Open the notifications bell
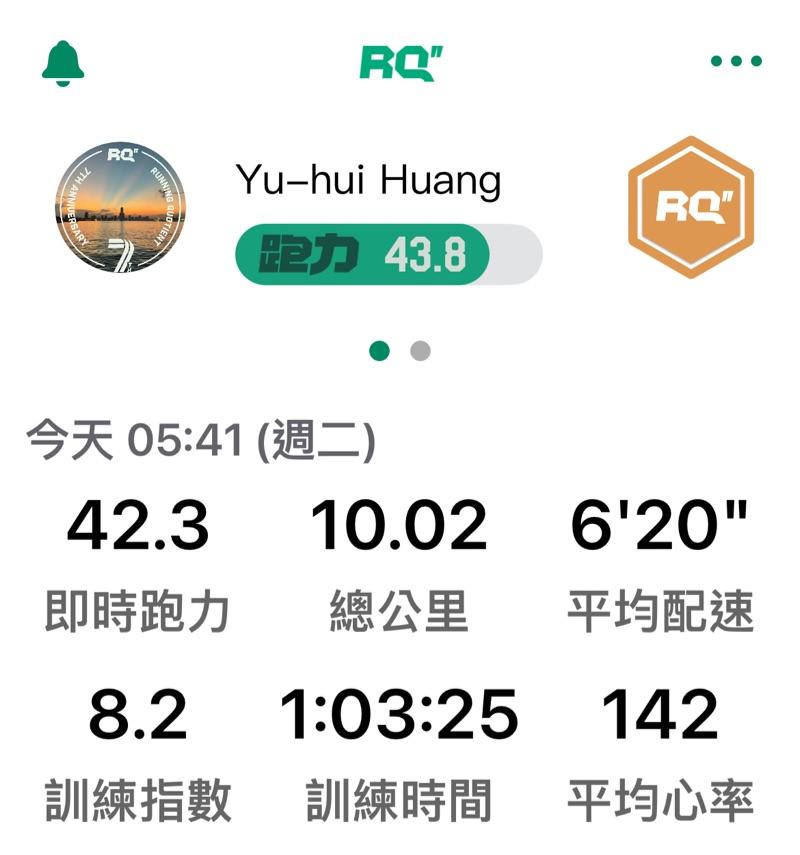 click(x=63, y=63)
